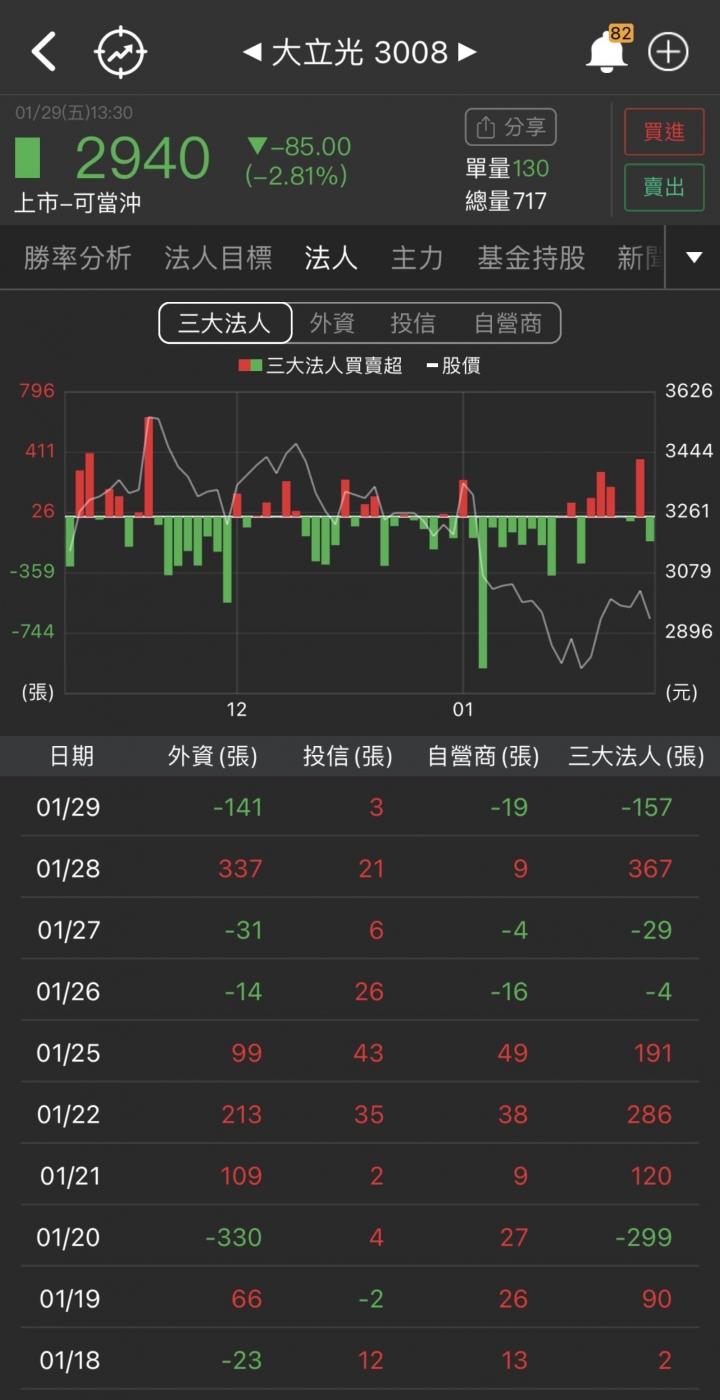Select the 三大法人 segment
720x1400 pixels.
(225, 323)
